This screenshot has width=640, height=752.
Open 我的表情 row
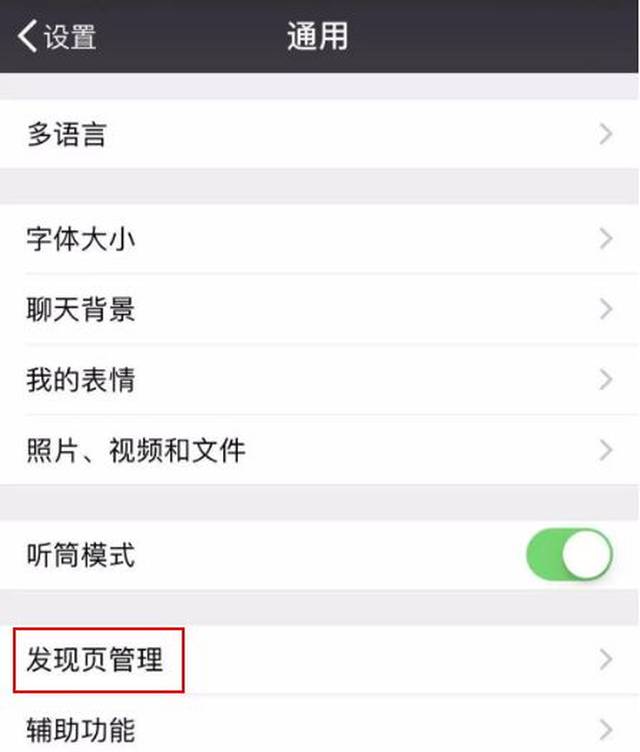pos(320,380)
